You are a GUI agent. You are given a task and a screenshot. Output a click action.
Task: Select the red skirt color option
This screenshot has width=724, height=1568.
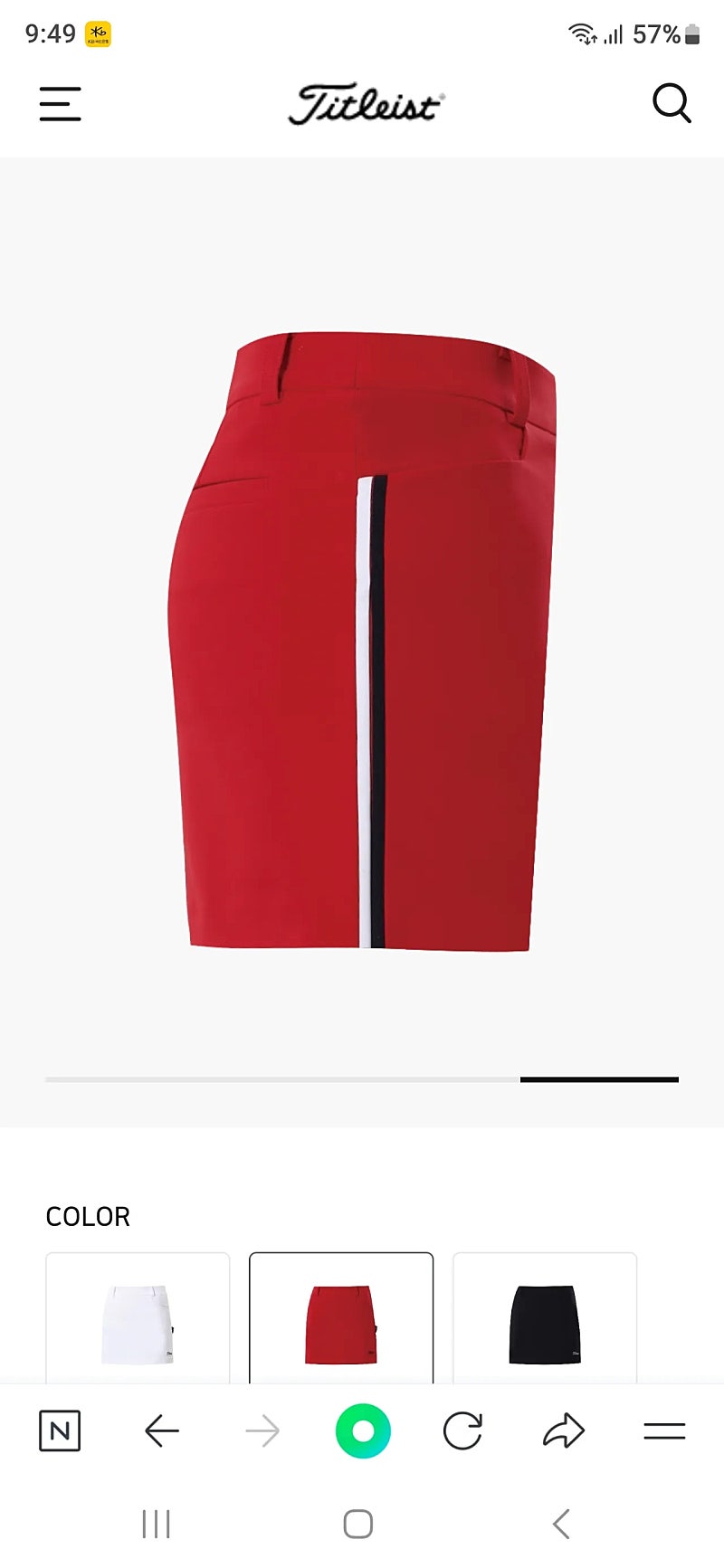(x=341, y=1318)
